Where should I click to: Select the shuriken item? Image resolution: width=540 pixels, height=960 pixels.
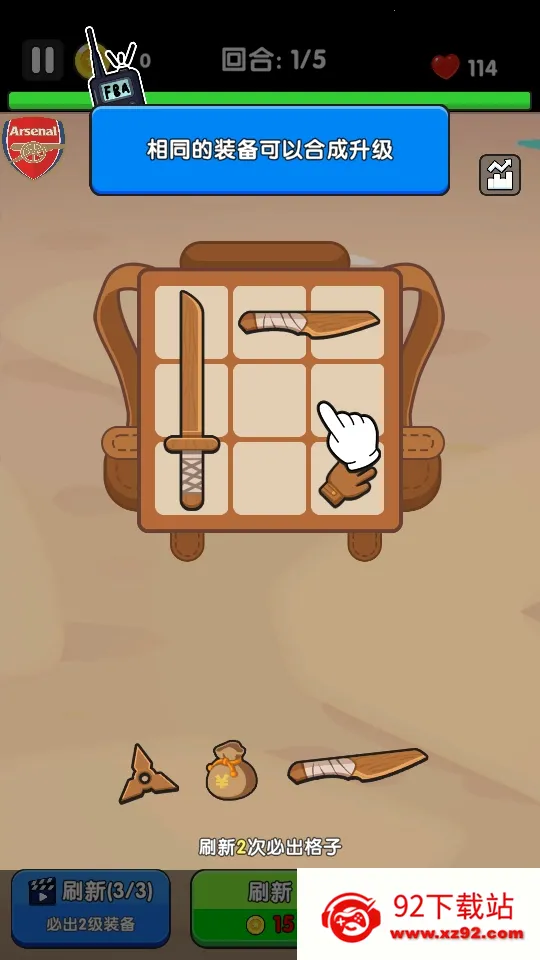pyautogui.click(x=148, y=774)
